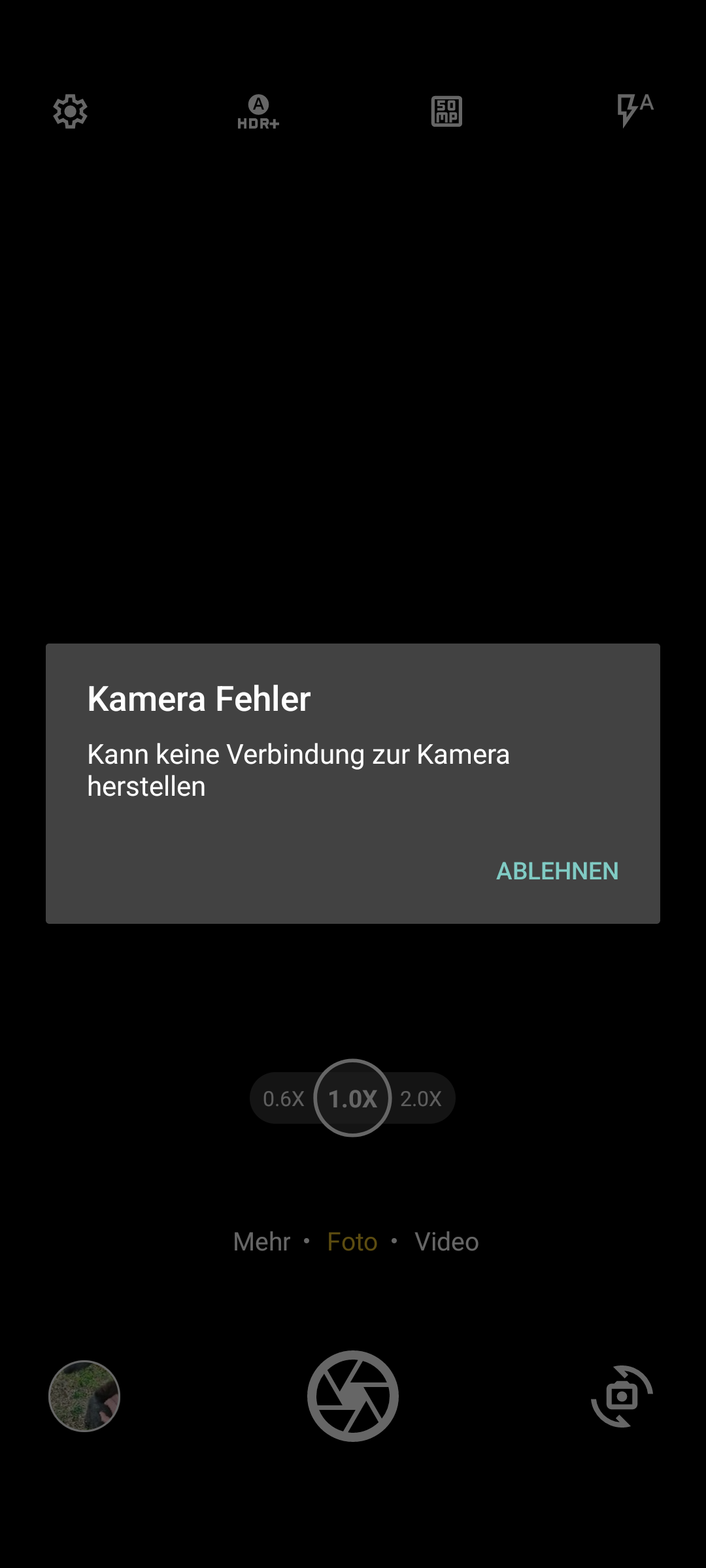Toggle the auto HDR+ mode
706x1568 pixels.
[258, 112]
